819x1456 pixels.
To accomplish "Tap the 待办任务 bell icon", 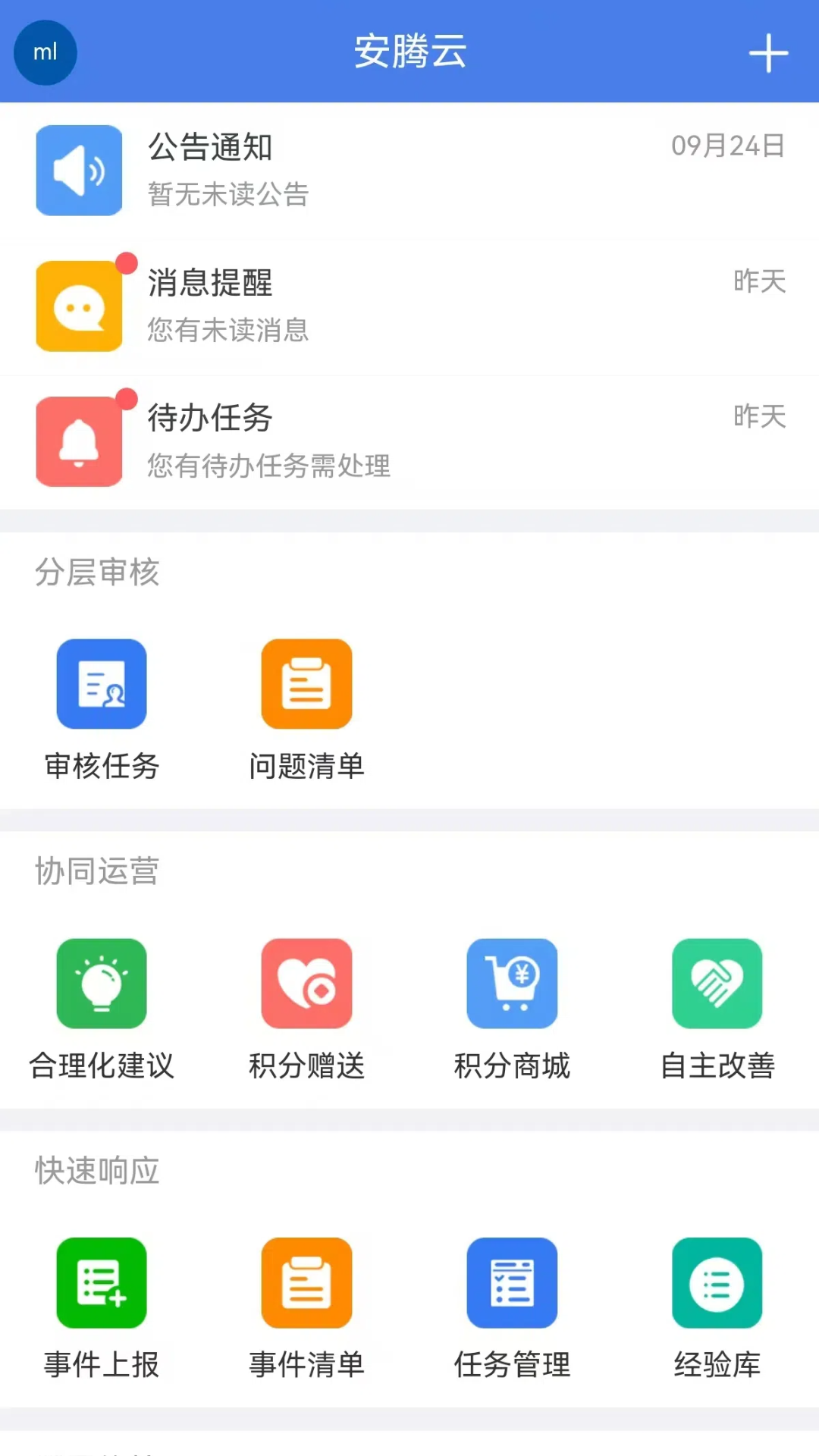I will pyautogui.click(x=78, y=440).
